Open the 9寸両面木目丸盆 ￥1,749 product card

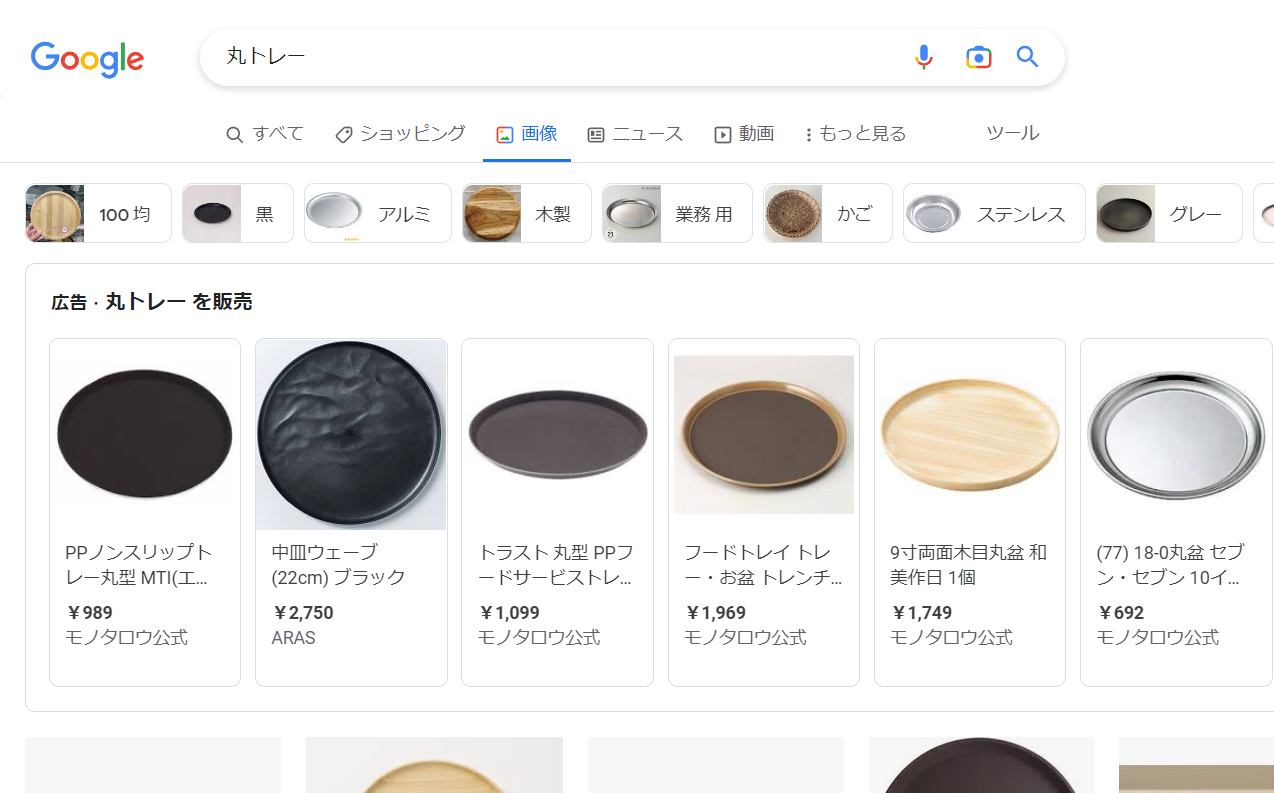pyautogui.click(x=969, y=512)
